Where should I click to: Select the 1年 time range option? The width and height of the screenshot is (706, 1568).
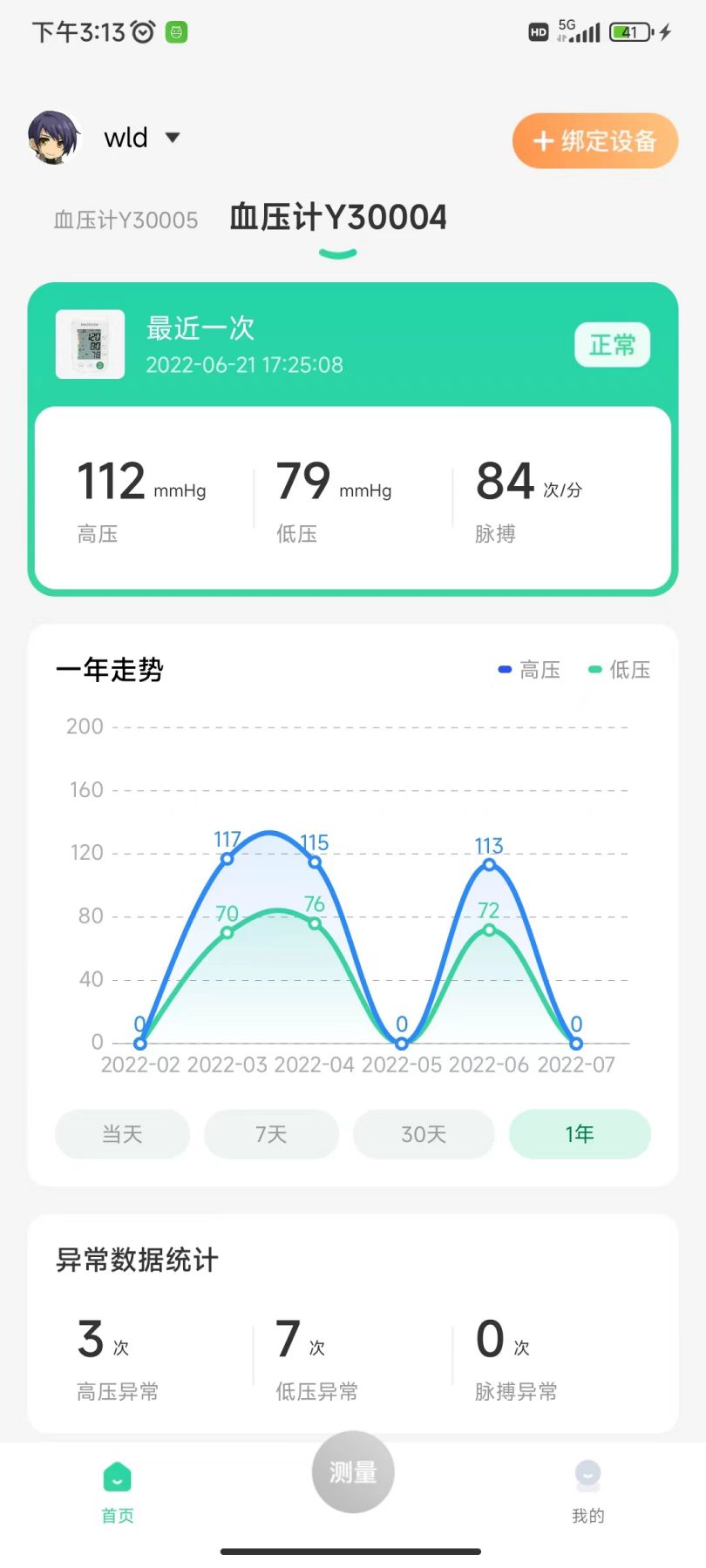[579, 1133]
